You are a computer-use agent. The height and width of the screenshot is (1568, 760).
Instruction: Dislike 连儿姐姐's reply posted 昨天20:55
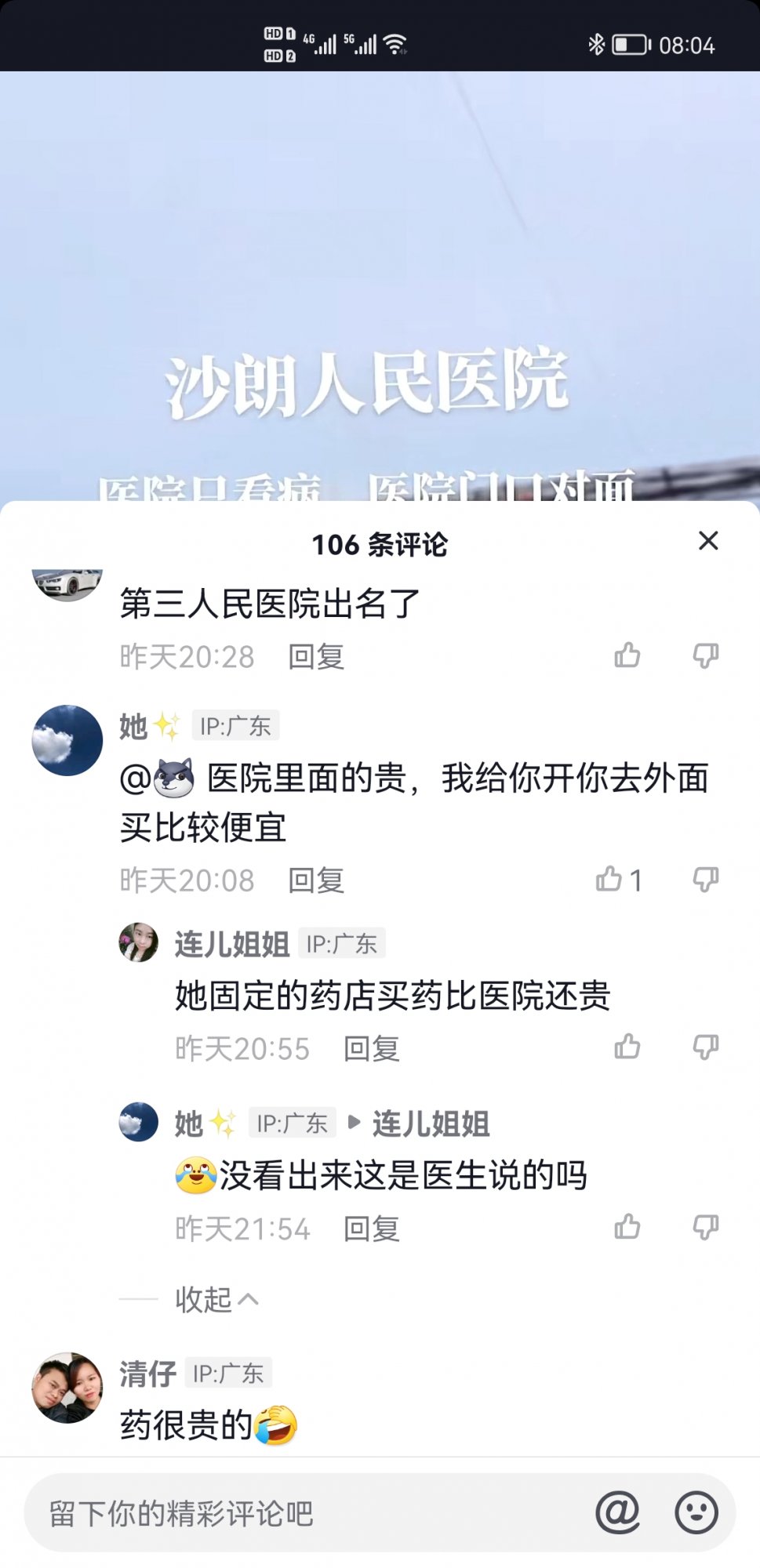(706, 1047)
